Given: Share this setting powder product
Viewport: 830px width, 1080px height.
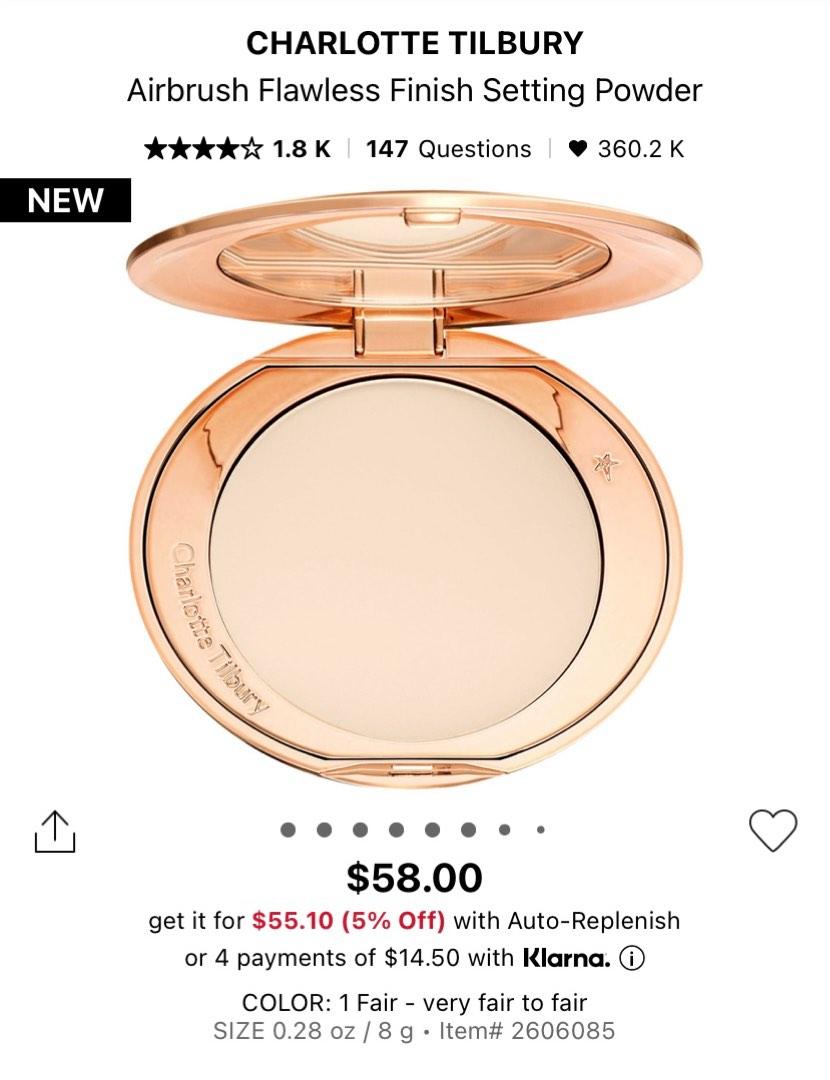Looking at the screenshot, I should tap(55, 830).
